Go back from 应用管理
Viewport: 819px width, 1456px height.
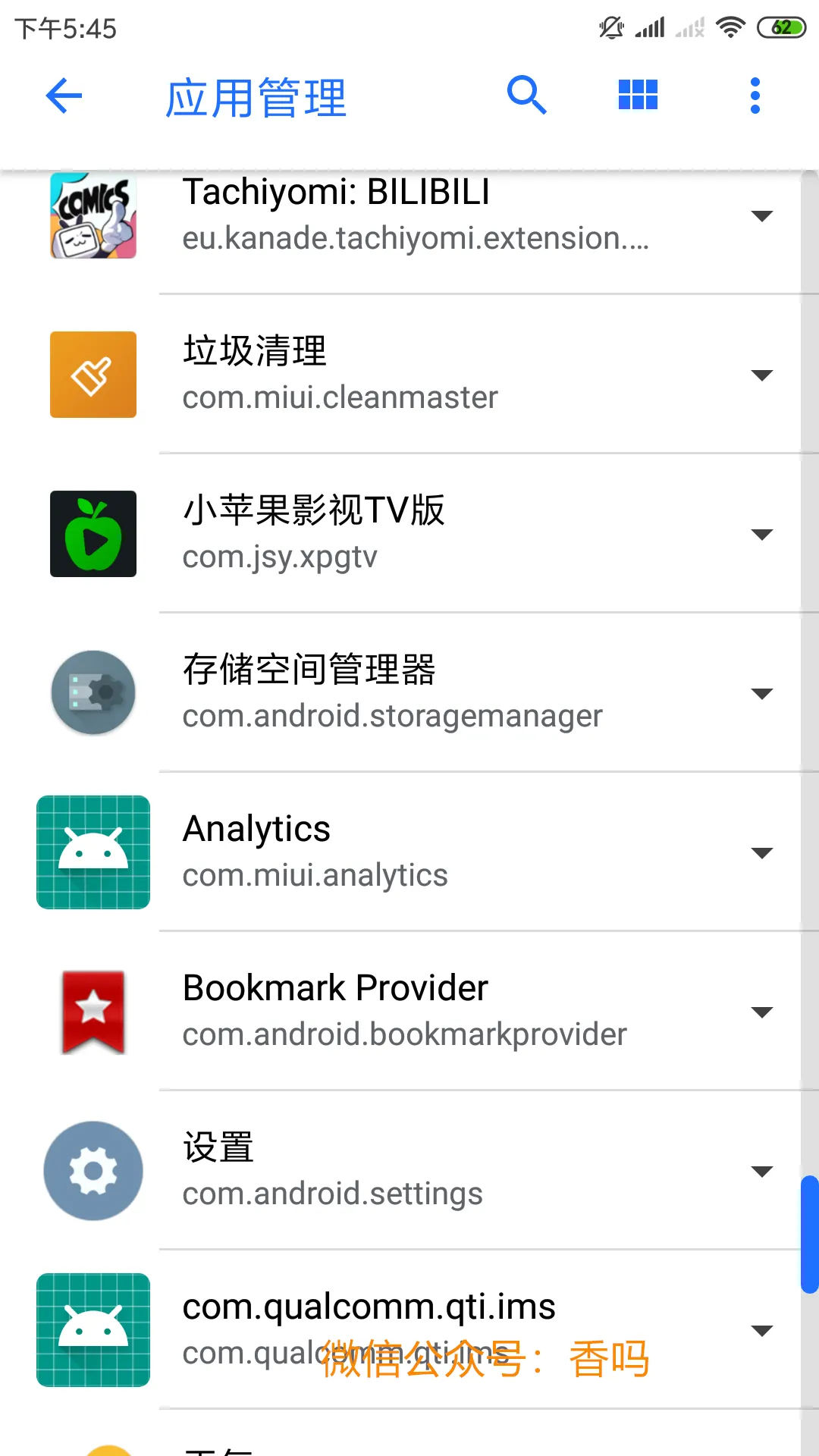coord(64,96)
